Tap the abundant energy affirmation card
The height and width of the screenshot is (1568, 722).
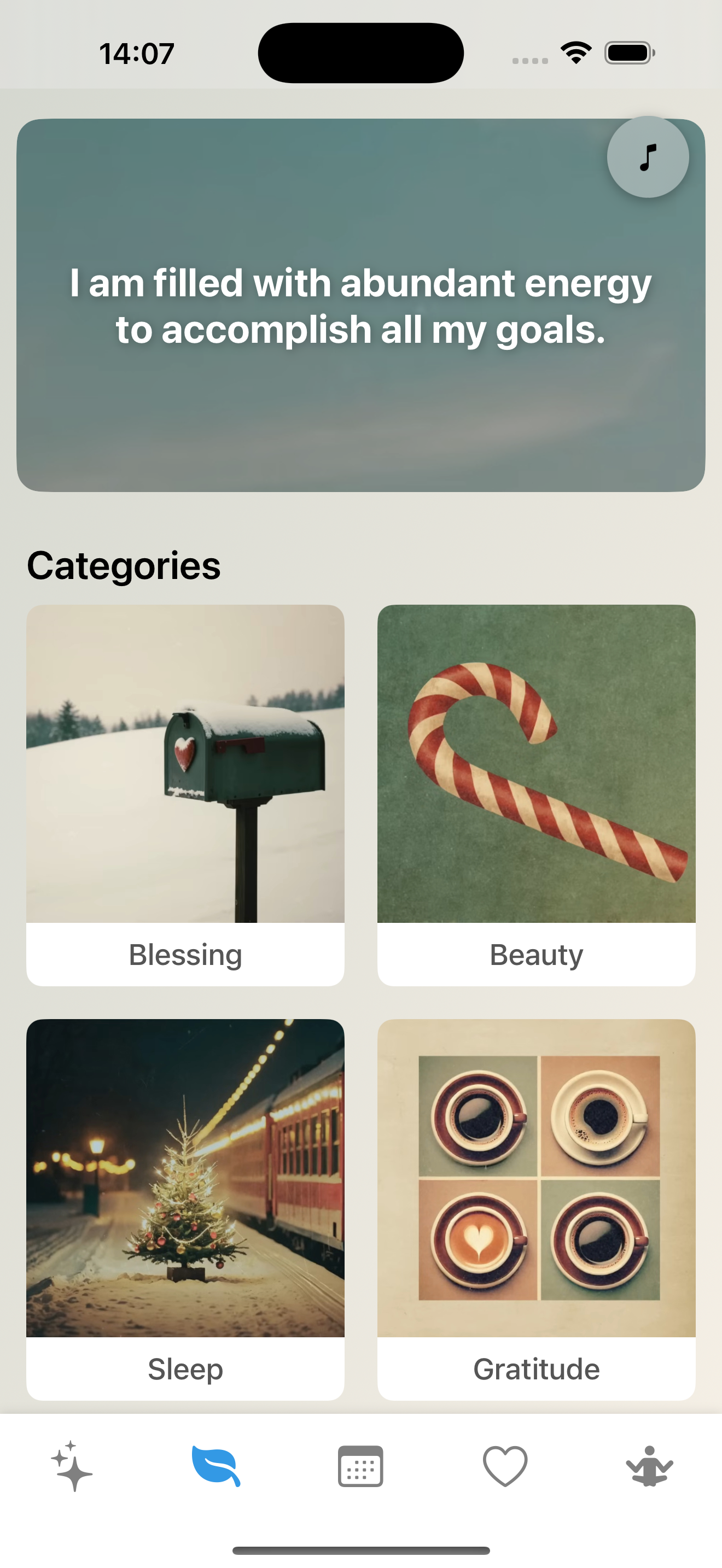click(x=360, y=305)
